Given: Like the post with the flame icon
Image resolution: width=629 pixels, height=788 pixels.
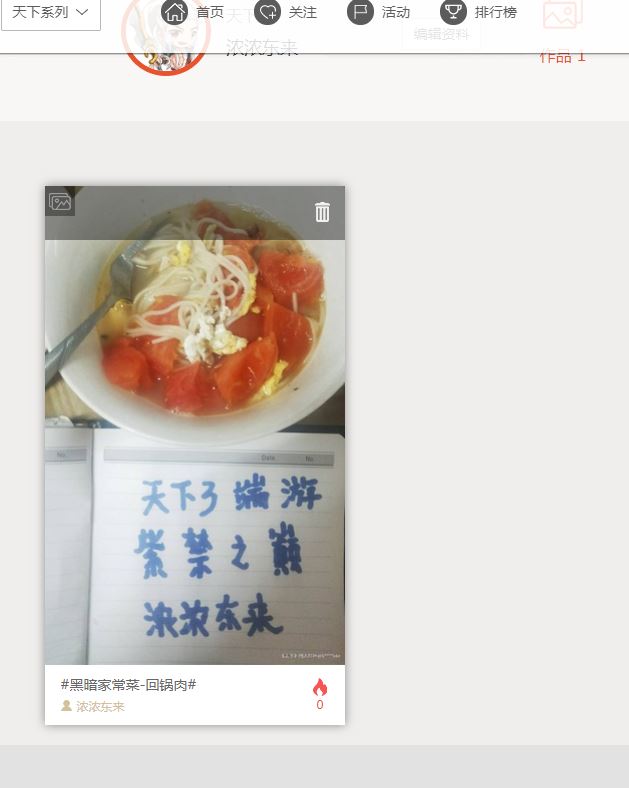Looking at the screenshot, I should (x=320, y=688).
